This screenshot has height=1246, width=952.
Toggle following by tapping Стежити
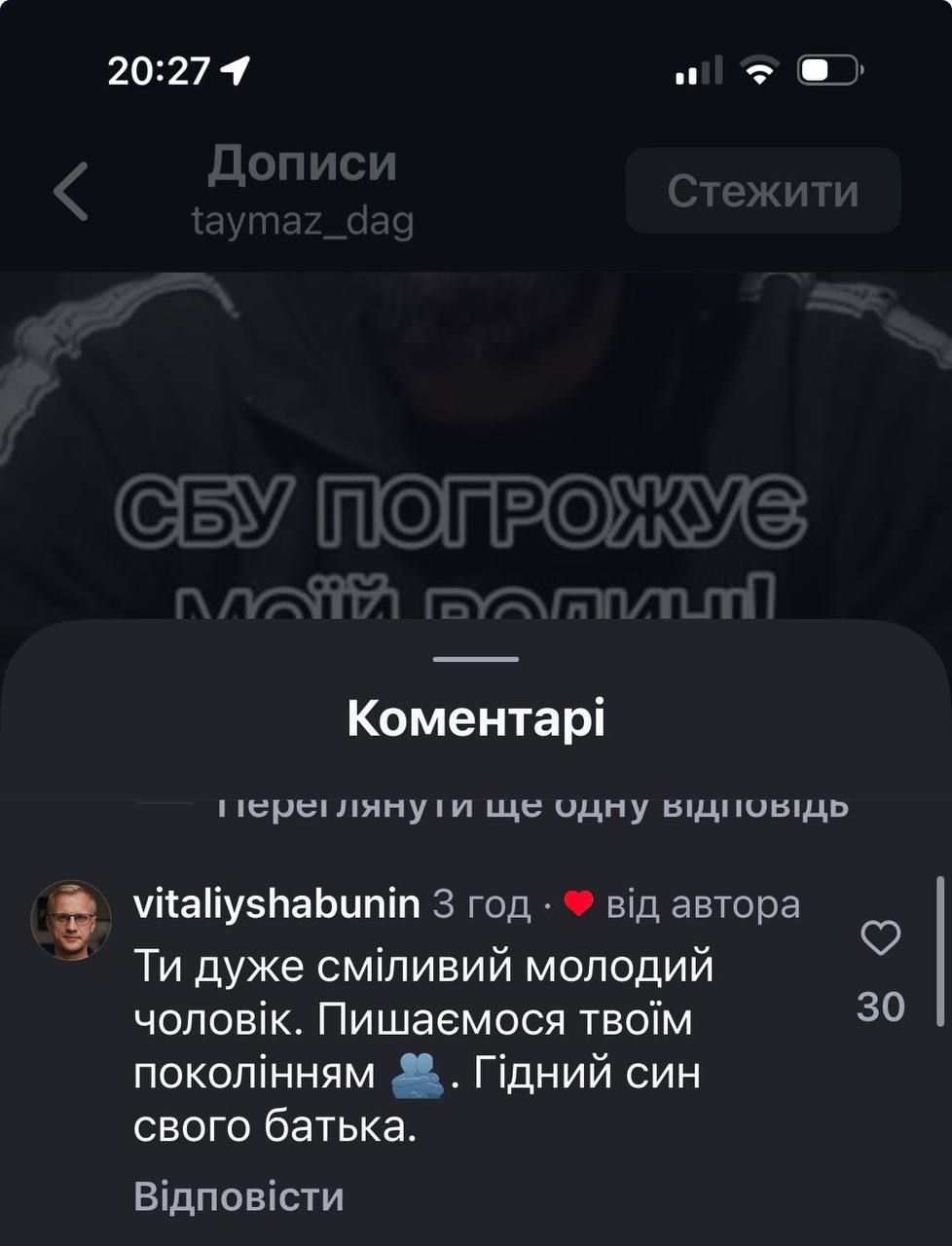(x=762, y=191)
